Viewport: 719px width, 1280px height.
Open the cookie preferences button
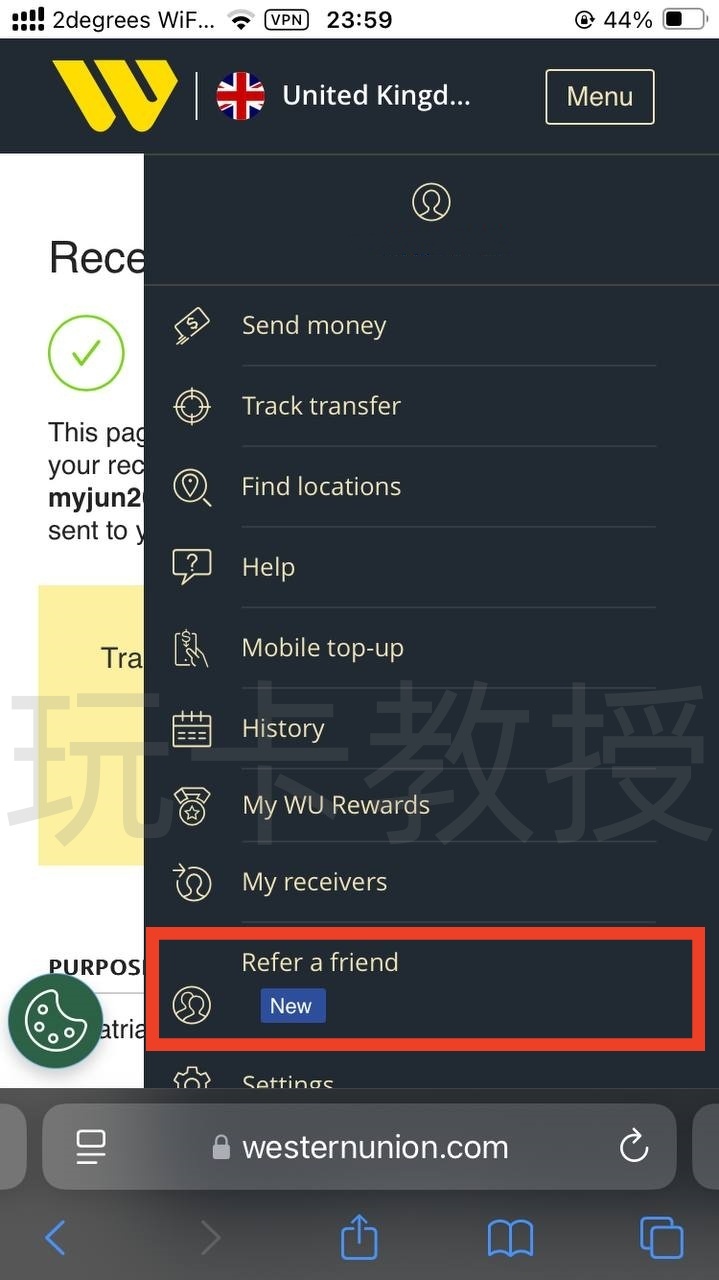55,1021
